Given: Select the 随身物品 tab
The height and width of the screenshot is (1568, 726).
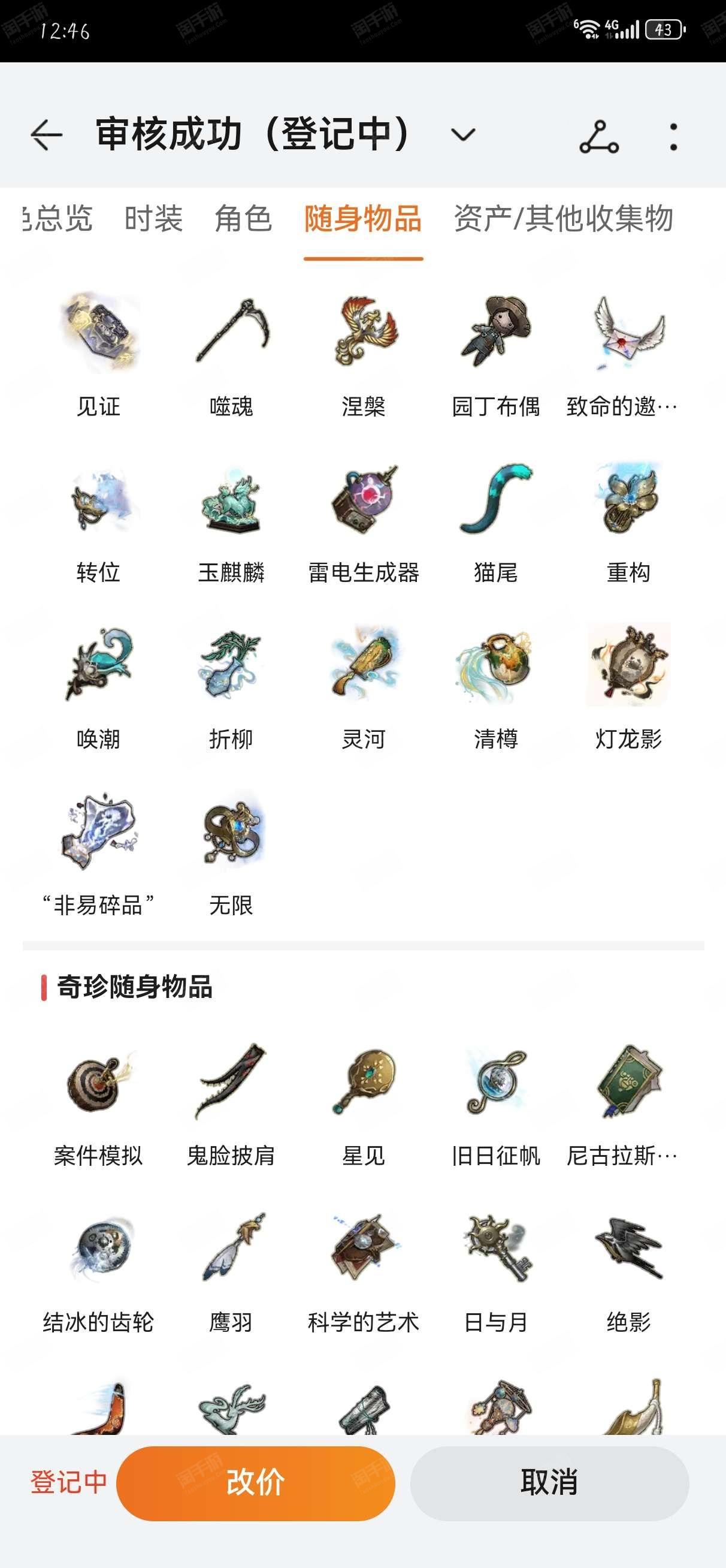Looking at the screenshot, I should (364, 219).
